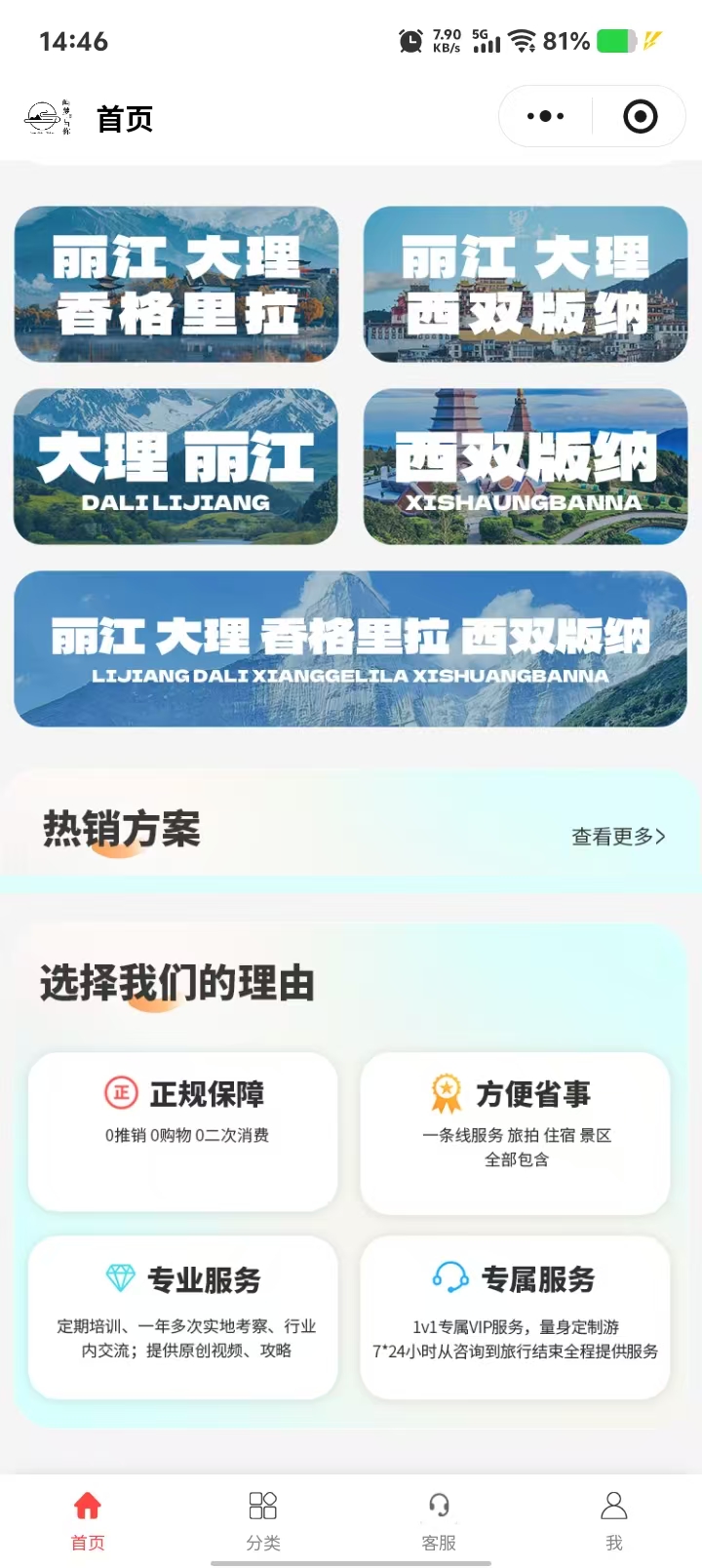Tap 查看更多 for more hot plans
This screenshot has height=1568, width=702.
pyautogui.click(x=618, y=836)
